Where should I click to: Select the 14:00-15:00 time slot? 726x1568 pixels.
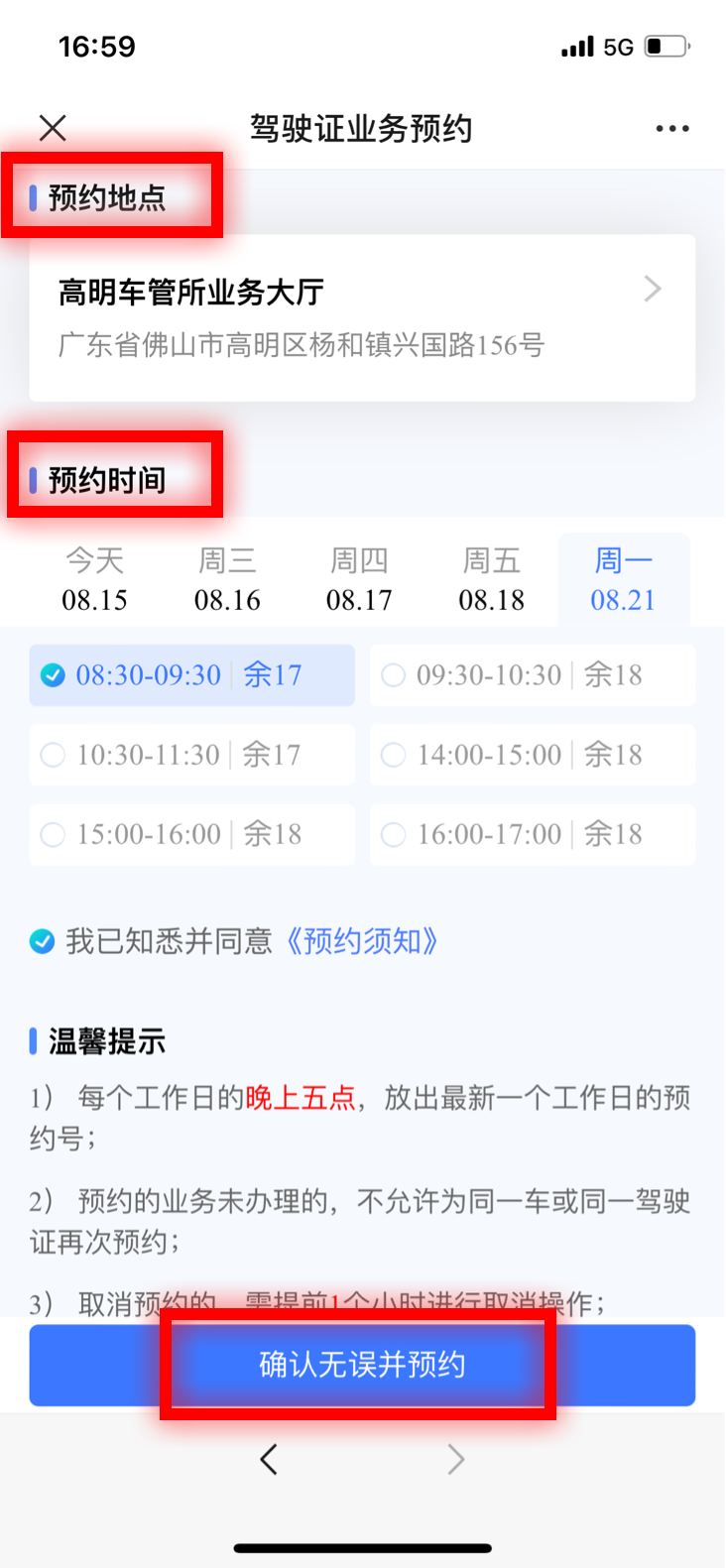click(533, 755)
